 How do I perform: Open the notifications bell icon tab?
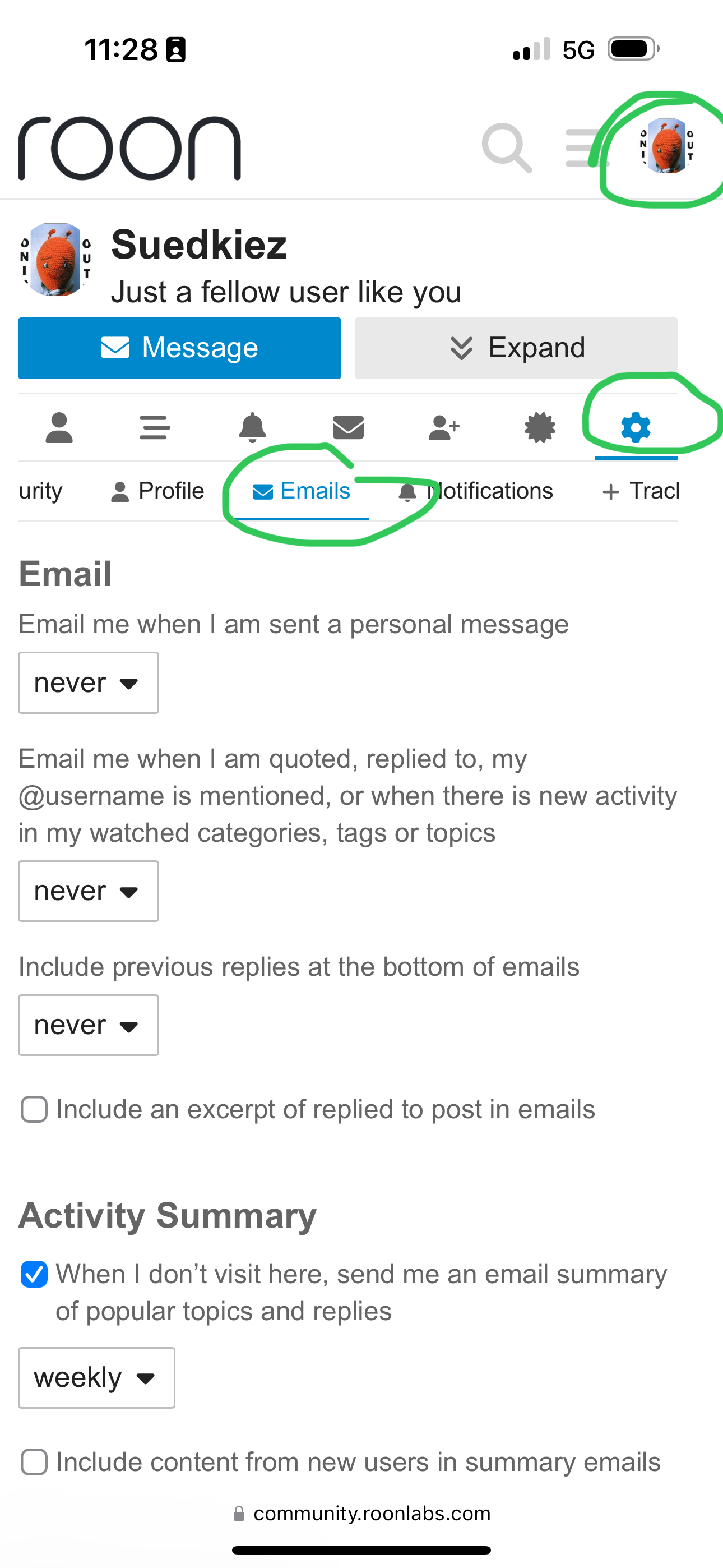[252, 427]
